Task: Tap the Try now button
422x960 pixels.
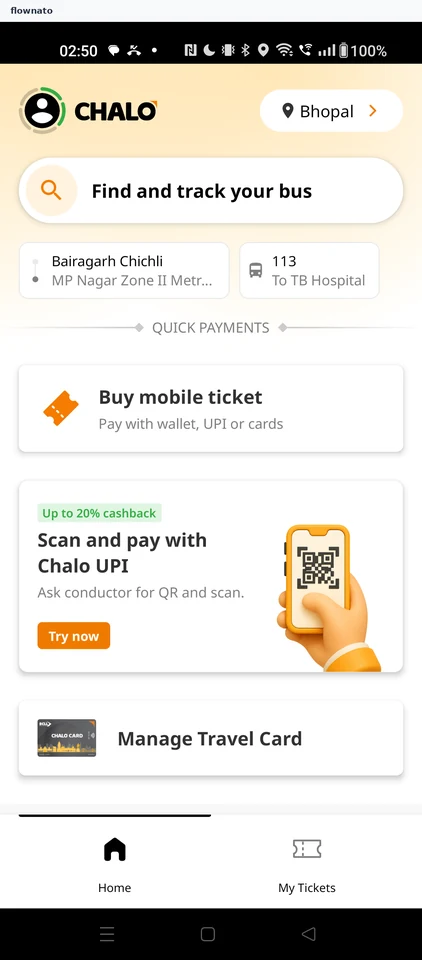Action: (73, 636)
